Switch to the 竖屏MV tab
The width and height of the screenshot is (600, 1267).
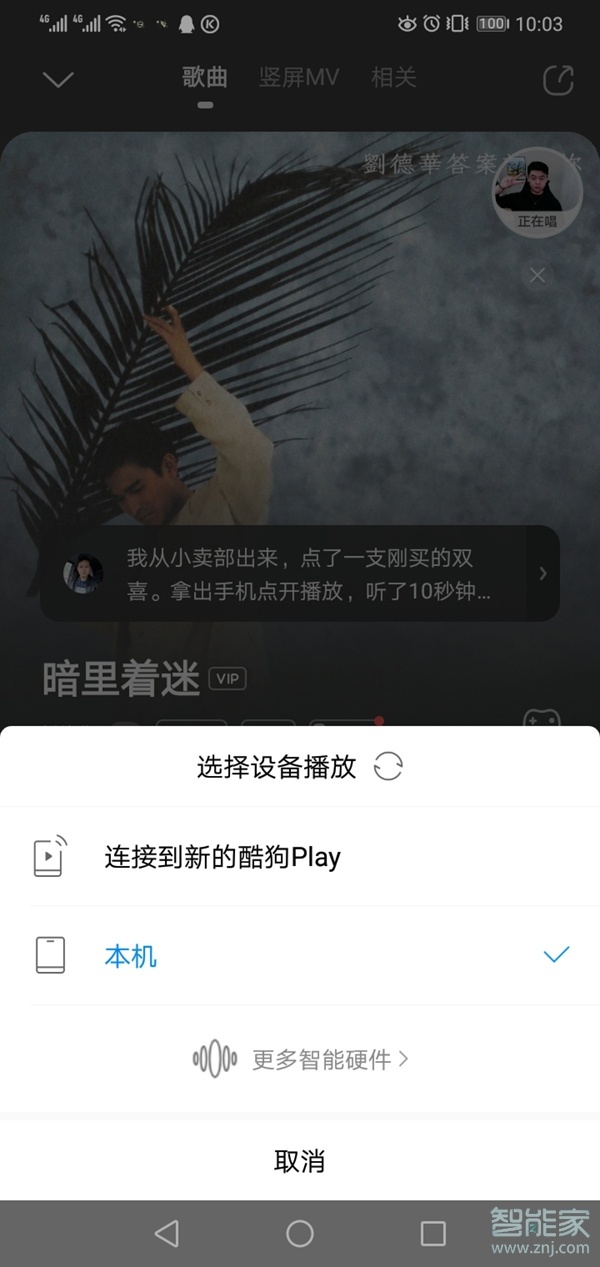(299, 78)
